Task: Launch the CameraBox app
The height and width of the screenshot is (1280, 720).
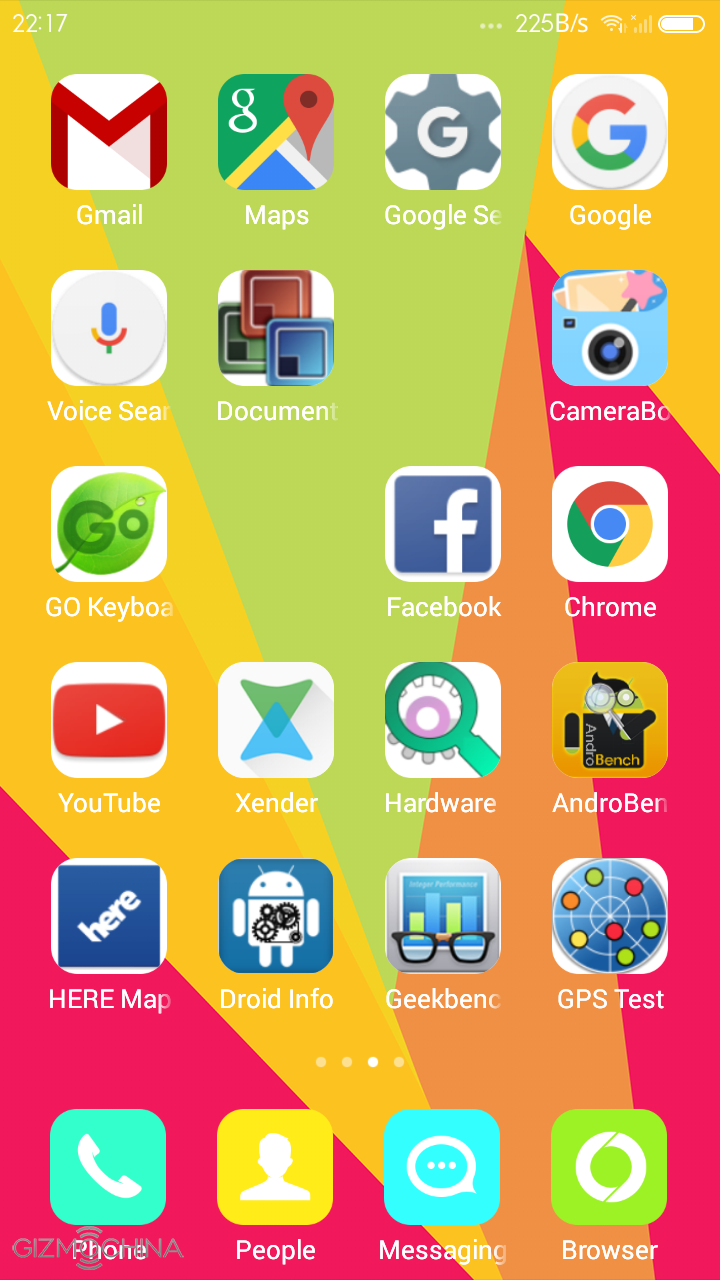Action: pyautogui.click(x=610, y=328)
